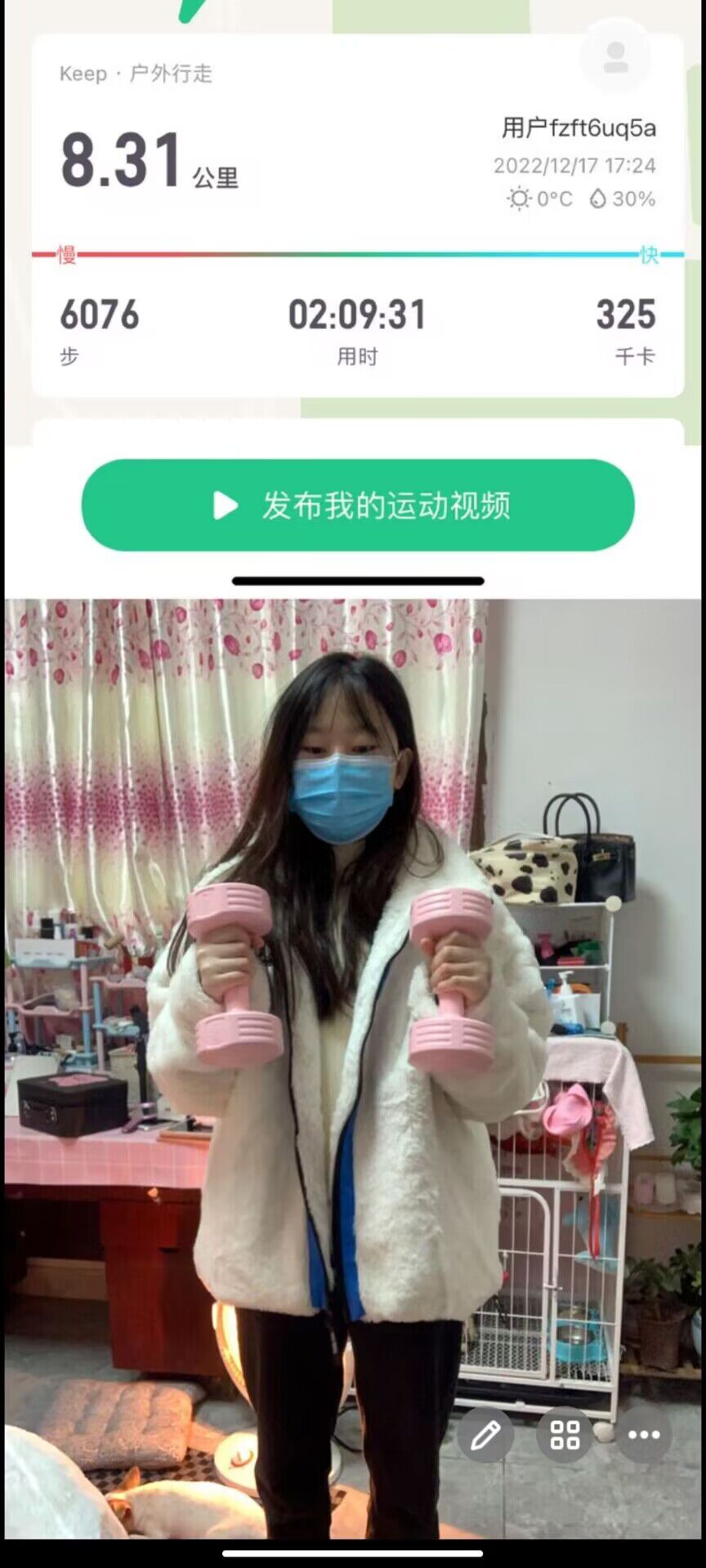Open the three-dot more options menu
Screen dimensions: 706x1568
pyautogui.click(x=644, y=1435)
